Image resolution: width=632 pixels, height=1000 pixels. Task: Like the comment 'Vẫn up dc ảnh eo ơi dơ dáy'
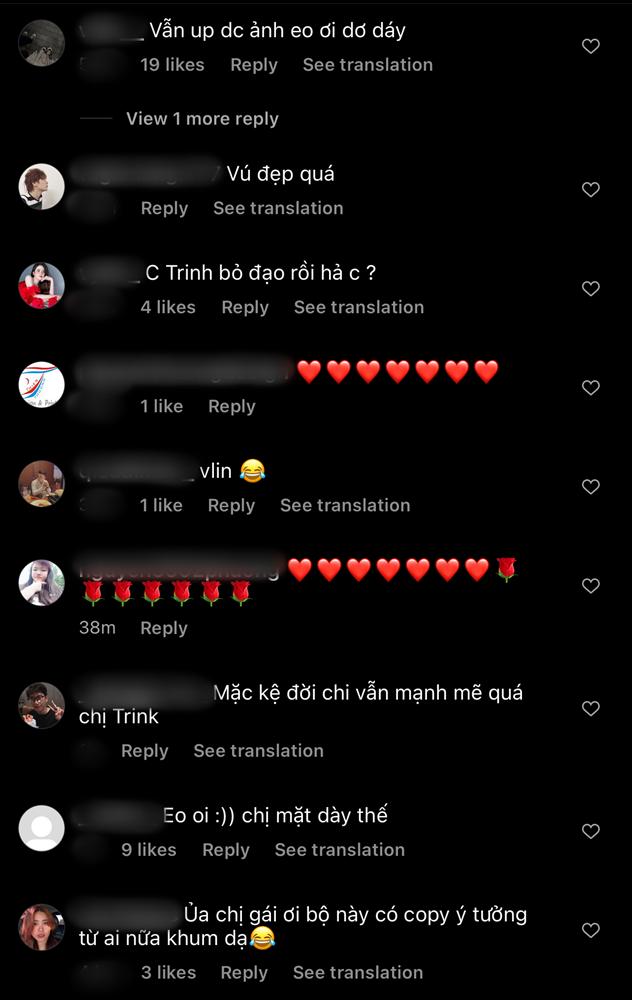pyautogui.click(x=591, y=46)
